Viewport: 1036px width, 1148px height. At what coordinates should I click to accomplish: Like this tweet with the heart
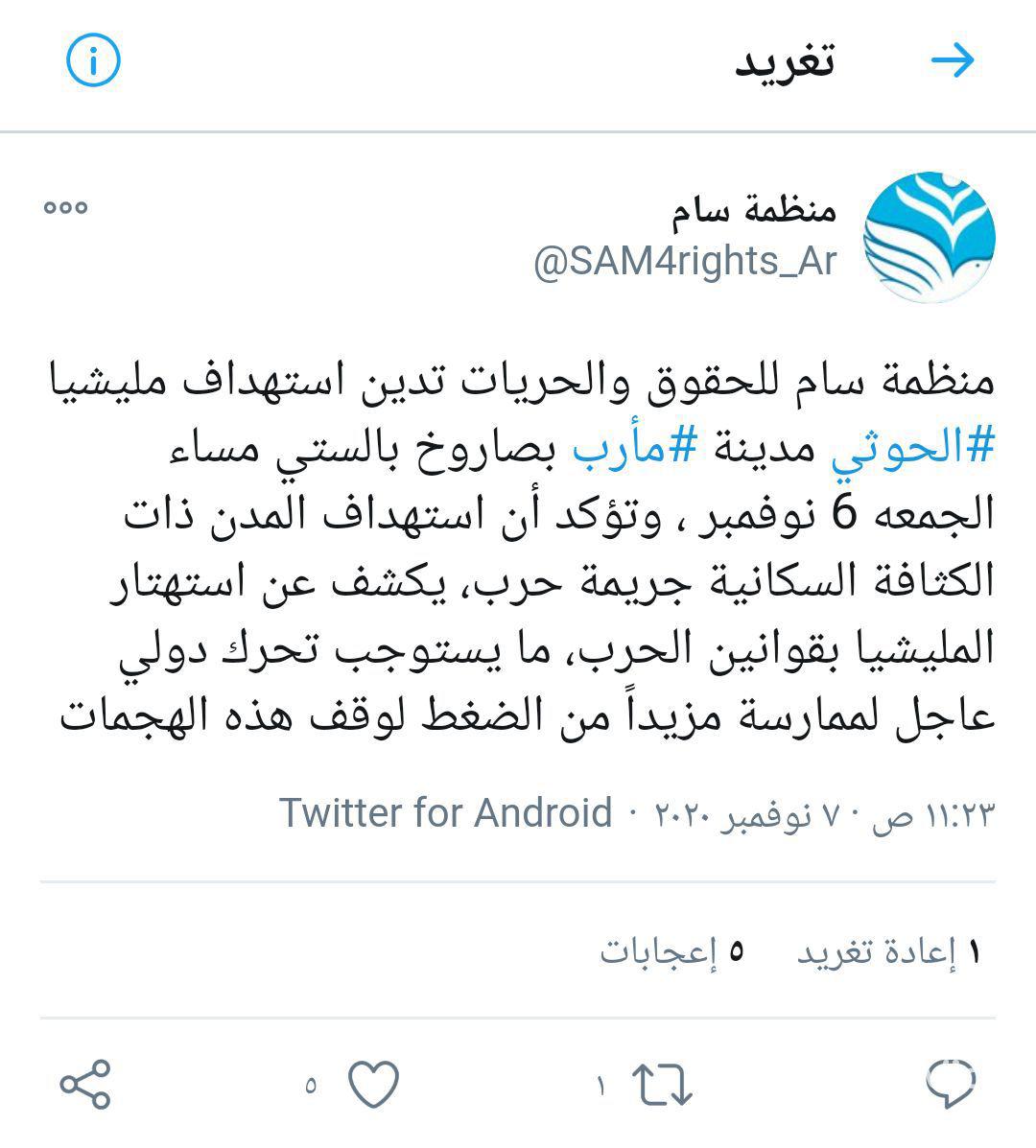(x=372, y=1085)
